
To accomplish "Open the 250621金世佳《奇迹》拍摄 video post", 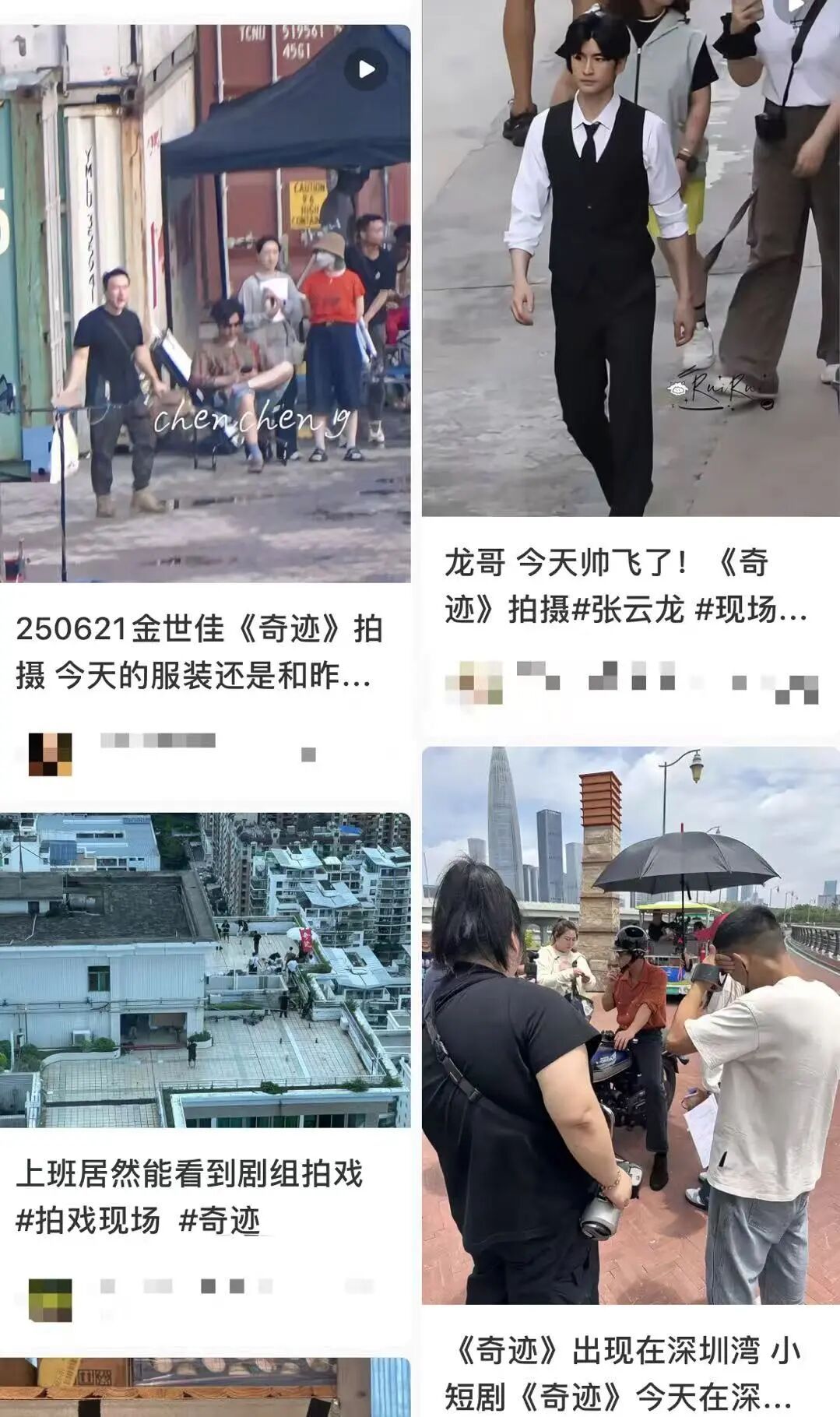I will tap(205, 304).
